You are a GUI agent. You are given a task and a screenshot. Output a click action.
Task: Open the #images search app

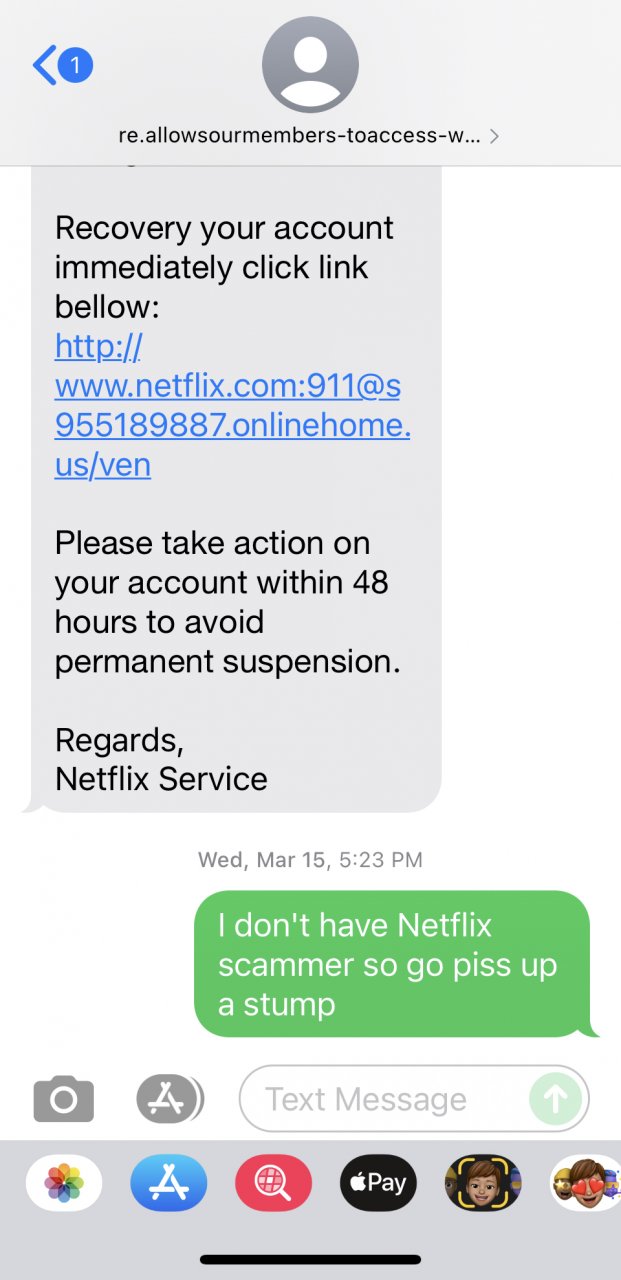pos(273,1183)
